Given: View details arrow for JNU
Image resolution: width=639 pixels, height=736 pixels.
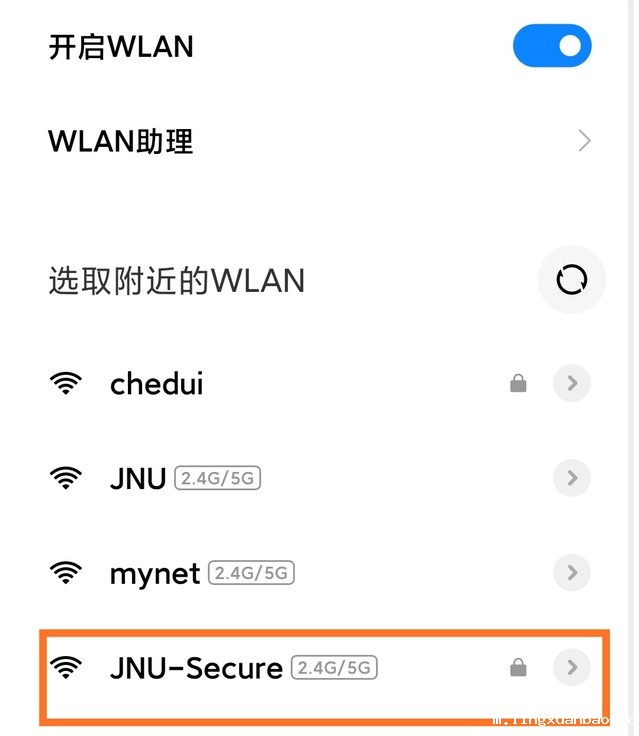Looking at the screenshot, I should (572, 478).
